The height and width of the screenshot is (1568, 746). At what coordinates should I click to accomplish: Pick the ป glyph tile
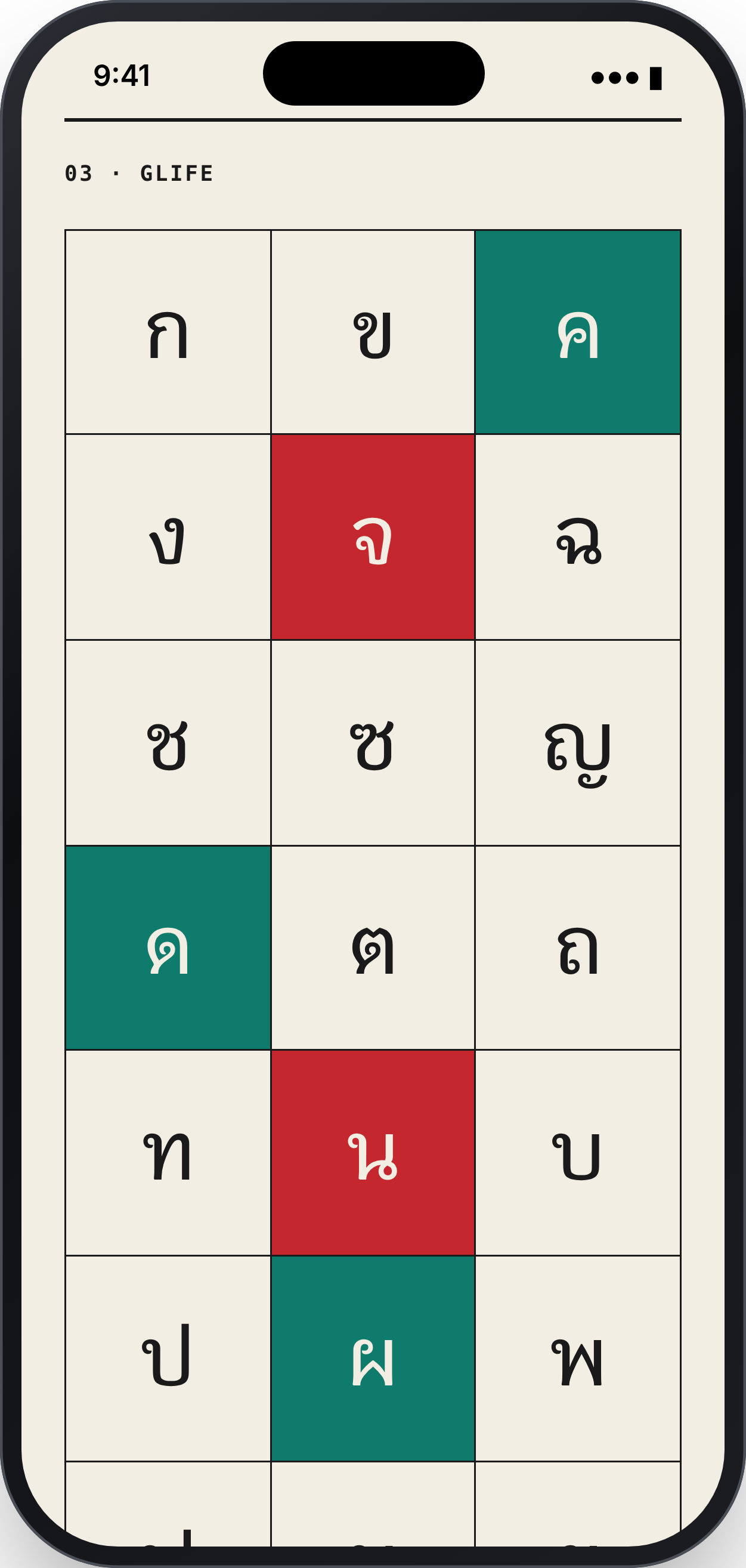168,1359
